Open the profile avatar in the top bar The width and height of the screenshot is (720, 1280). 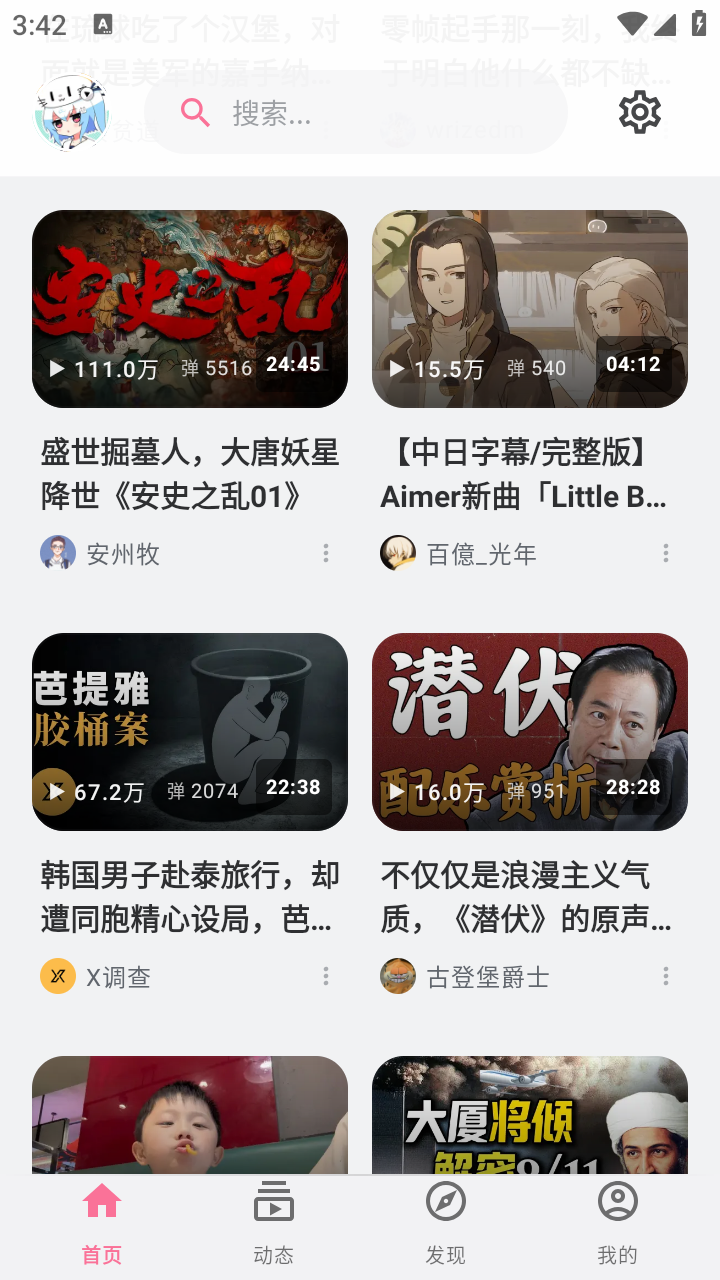[x=71, y=113]
